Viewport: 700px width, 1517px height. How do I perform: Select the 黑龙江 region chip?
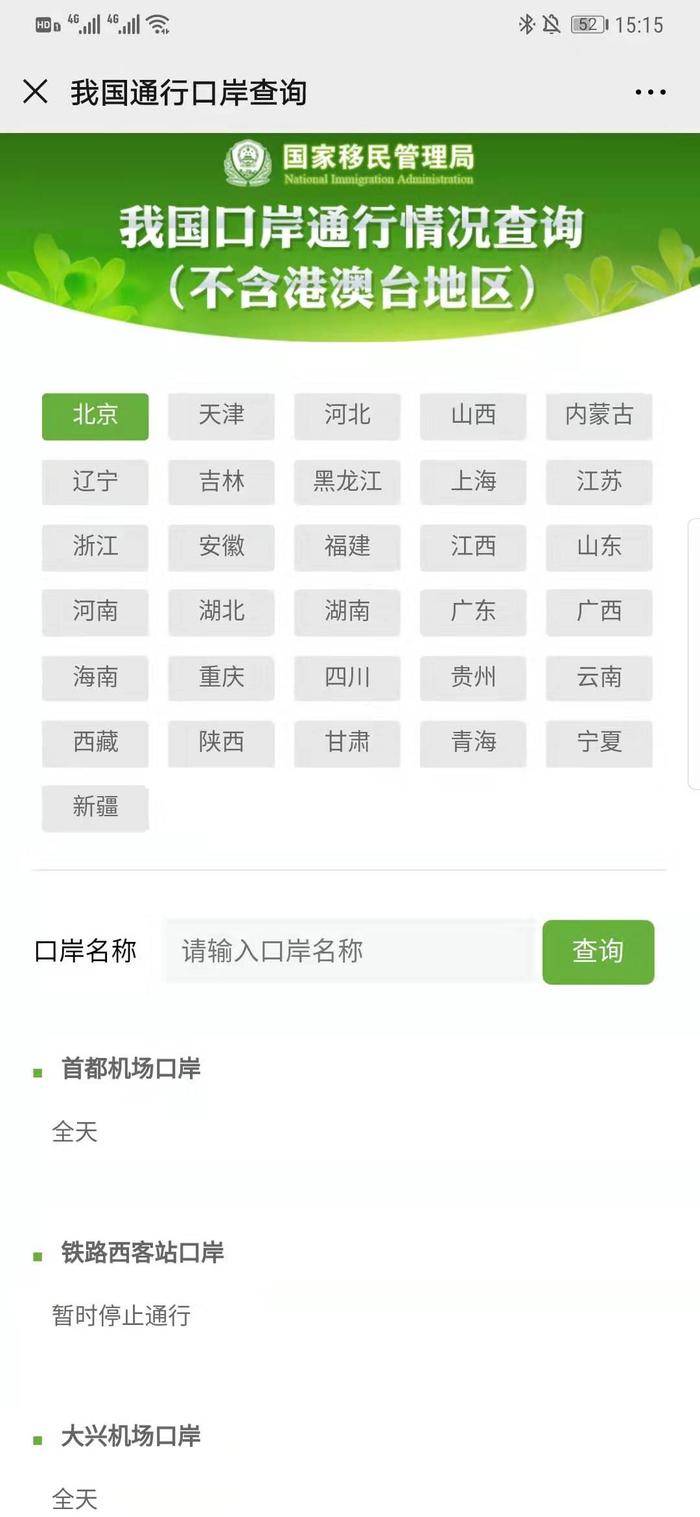pos(347,482)
